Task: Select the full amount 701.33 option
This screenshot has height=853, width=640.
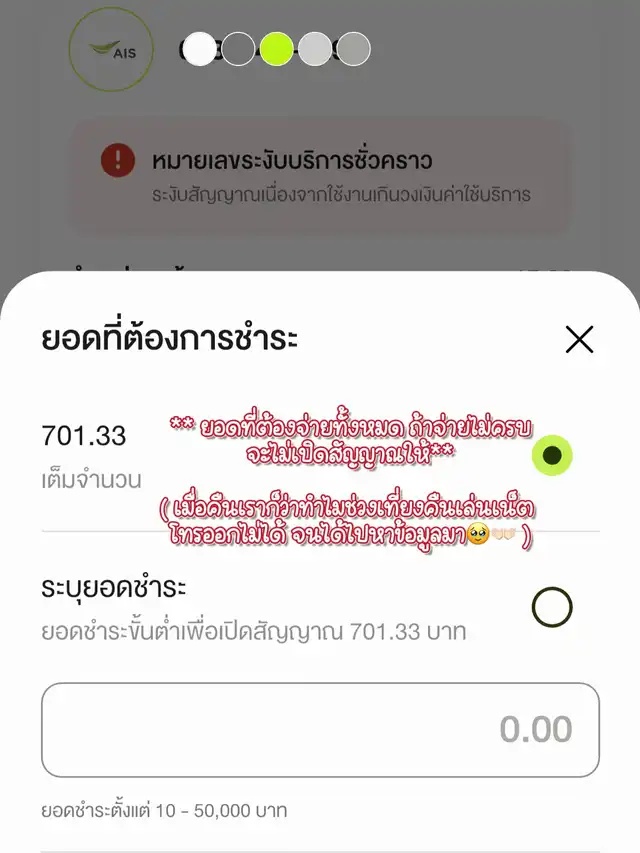Action: [551, 456]
